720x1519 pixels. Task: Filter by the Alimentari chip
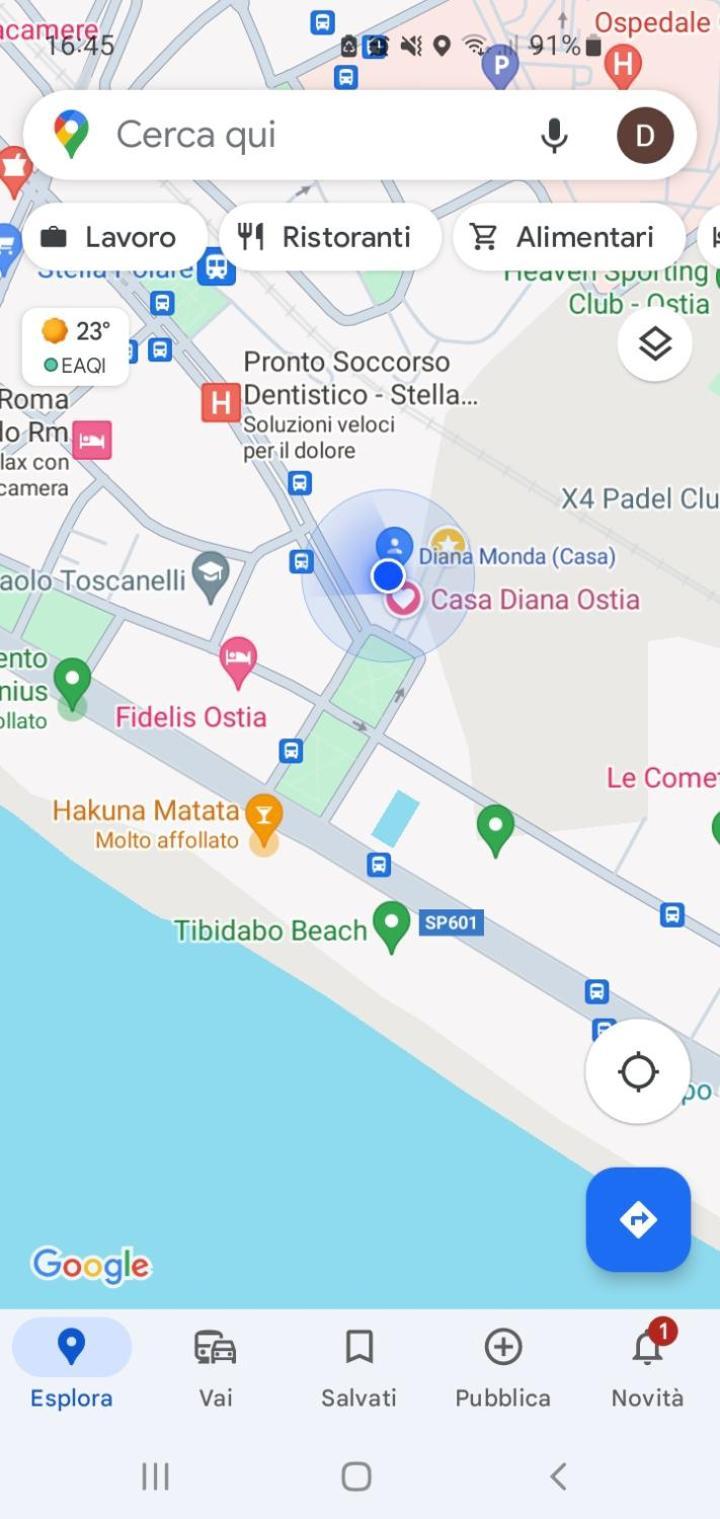pos(567,237)
